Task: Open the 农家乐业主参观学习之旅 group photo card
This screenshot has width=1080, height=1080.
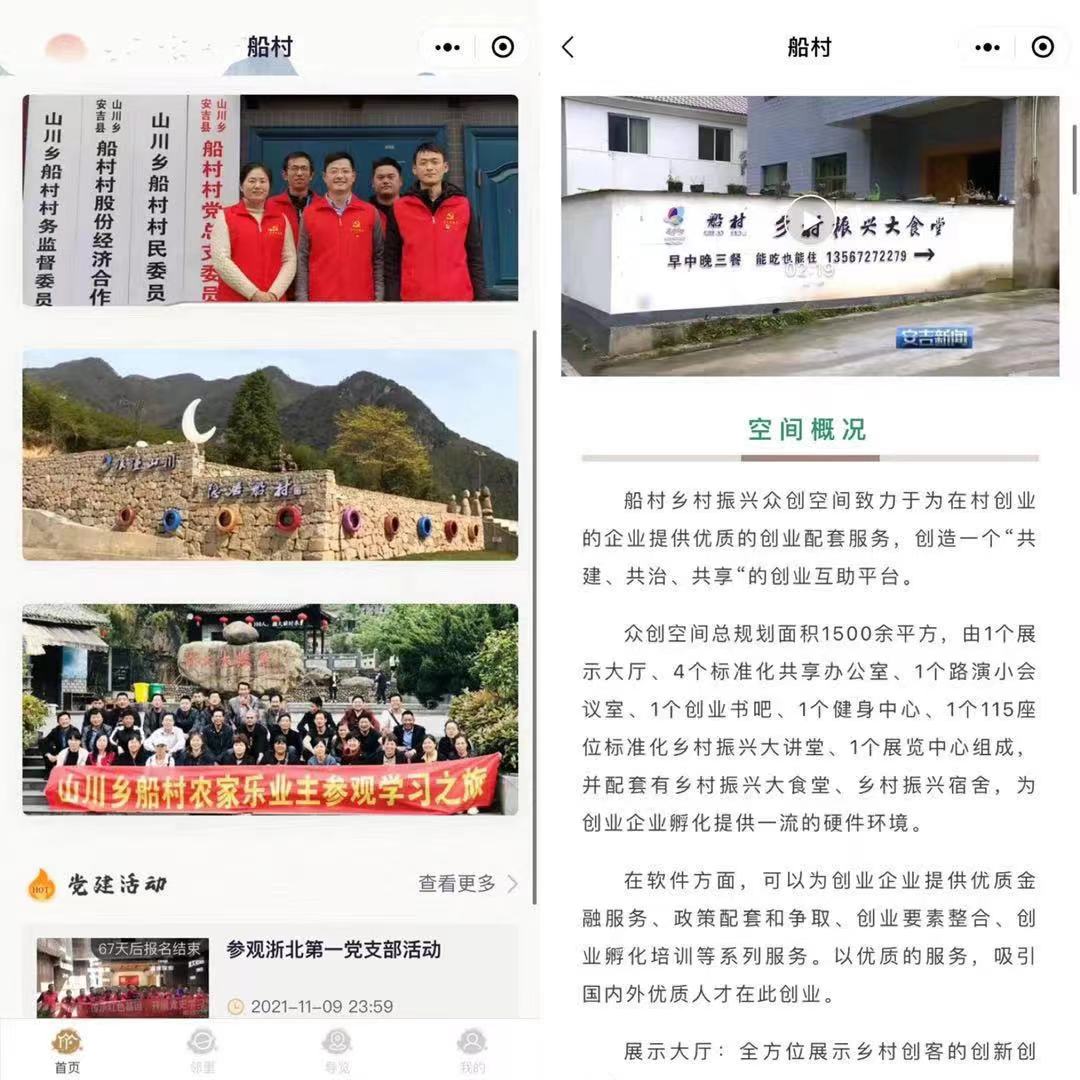Action: (x=270, y=709)
